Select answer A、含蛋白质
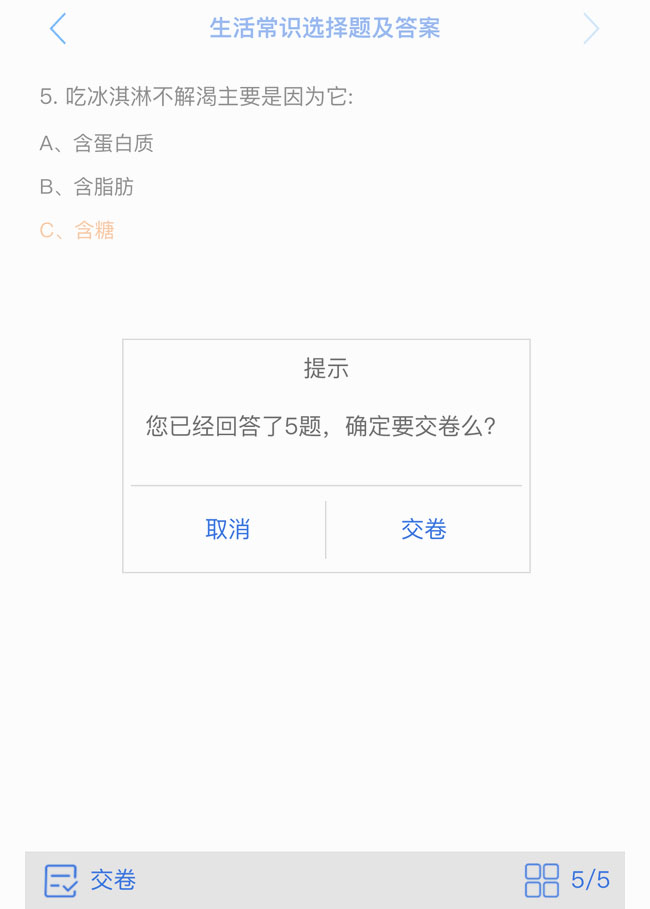Image resolution: width=650 pixels, height=909 pixels. (97, 144)
